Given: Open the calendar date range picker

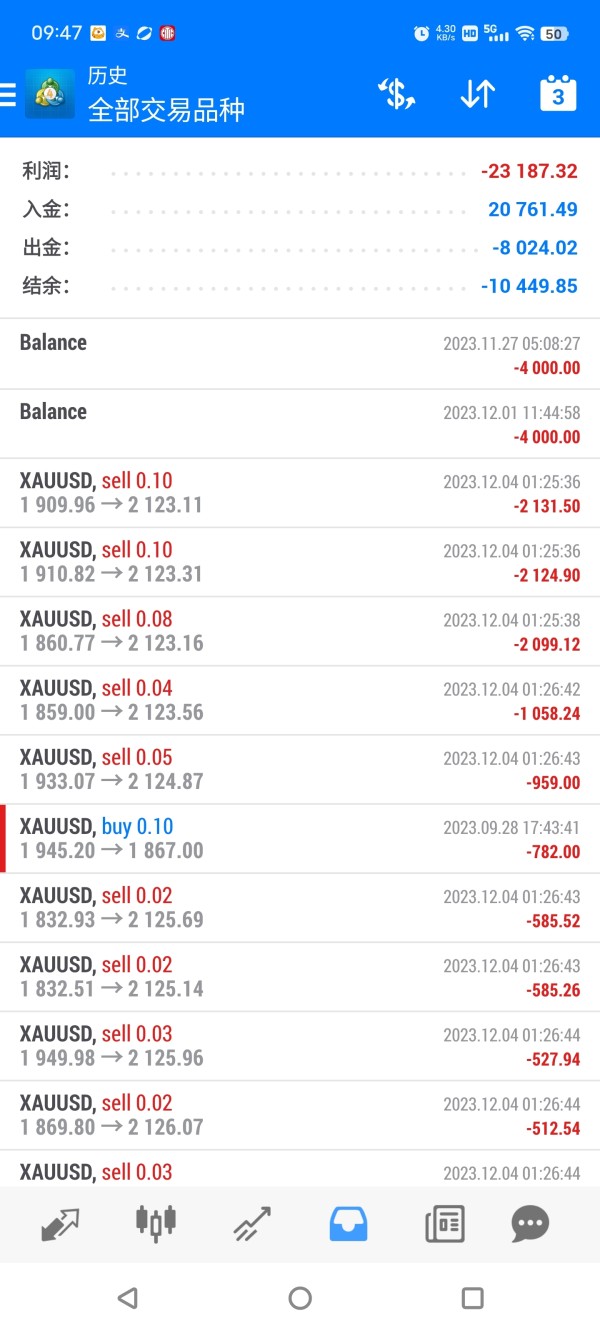Looking at the screenshot, I should point(558,94).
